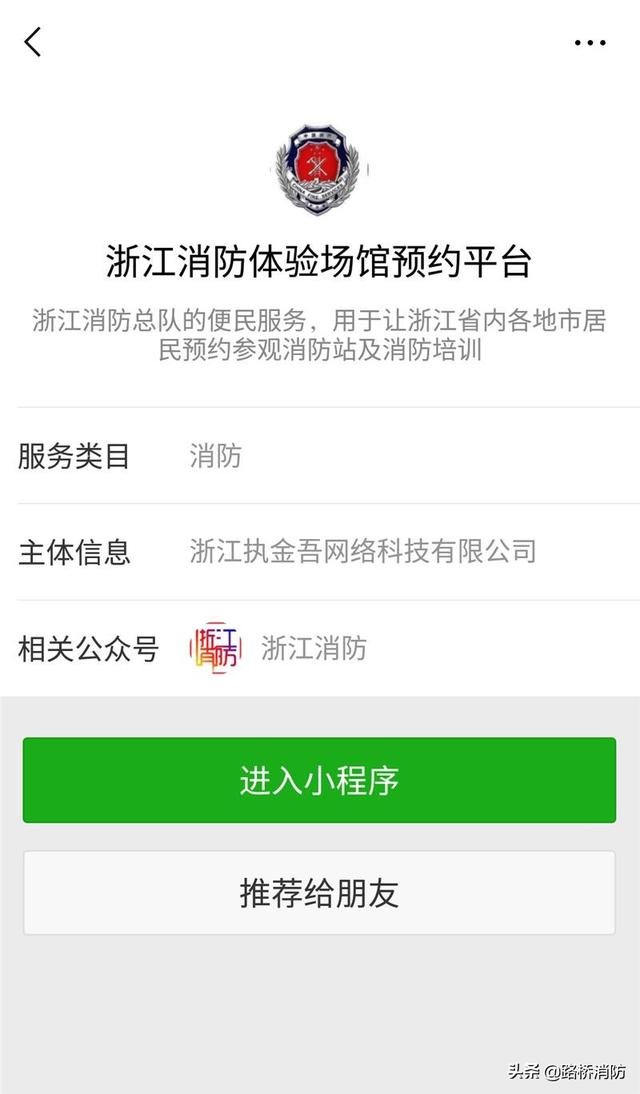Go back using the top-left arrow
Image resolution: width=640 pixels, height=1094 pixels.
click(x=33, y=42)
